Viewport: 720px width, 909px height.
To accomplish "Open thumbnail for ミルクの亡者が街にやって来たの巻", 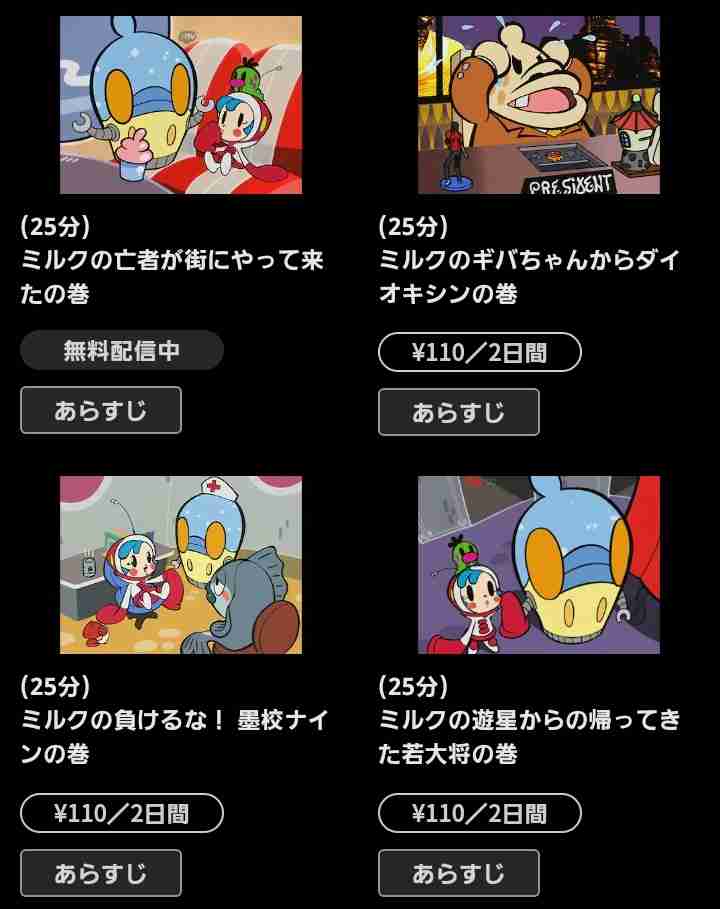I will tap(181, 105).
